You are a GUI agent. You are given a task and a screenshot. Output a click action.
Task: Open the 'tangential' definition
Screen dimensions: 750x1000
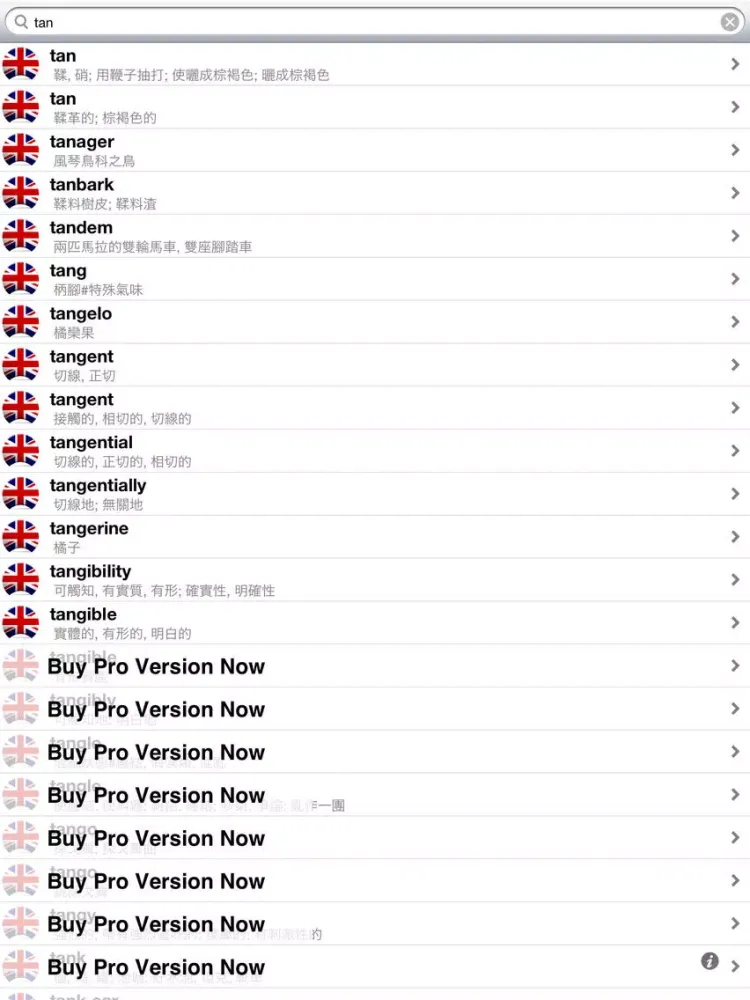(x=375, y=451)
